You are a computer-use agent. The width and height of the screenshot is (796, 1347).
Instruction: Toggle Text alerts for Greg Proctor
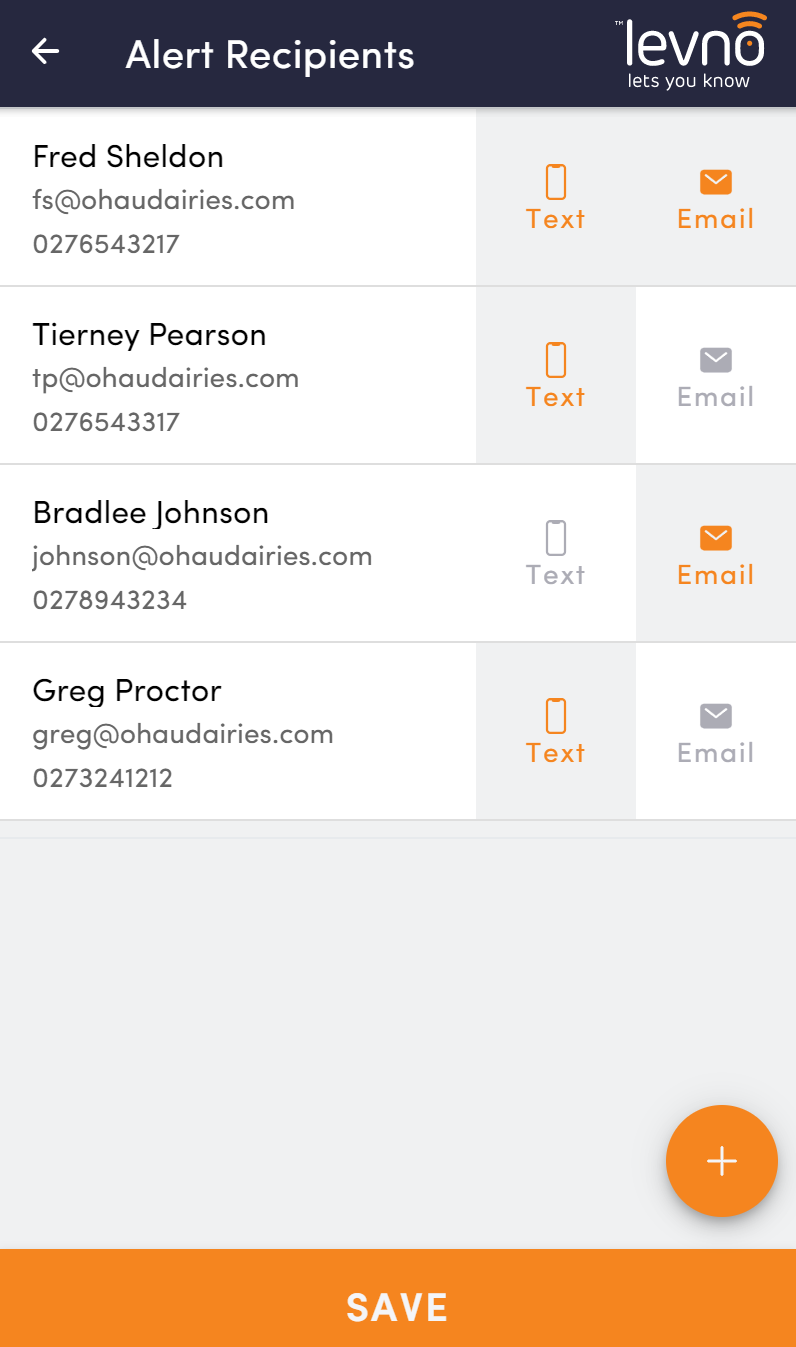coord(556,731)
